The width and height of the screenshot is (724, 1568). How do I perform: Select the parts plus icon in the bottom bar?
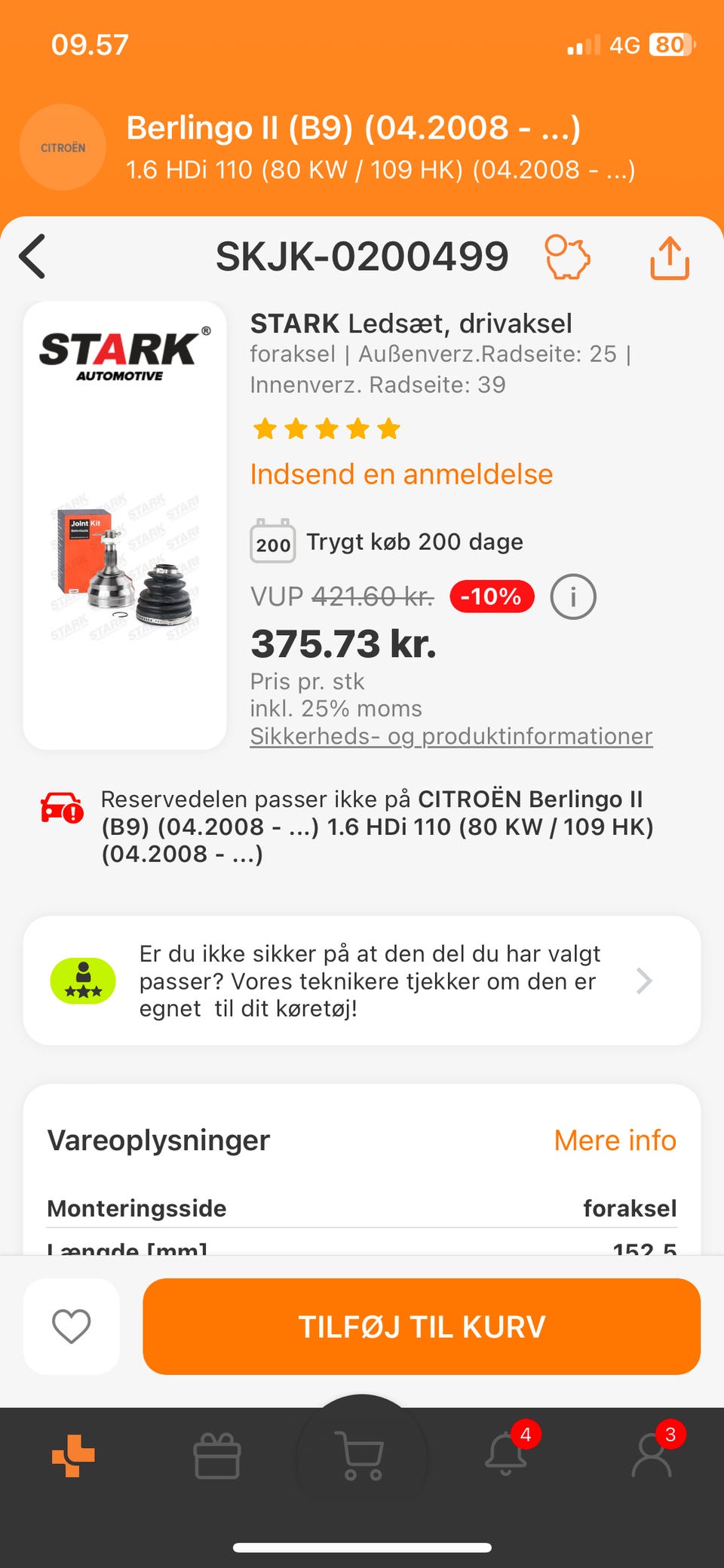click(x=72, y=1456)
